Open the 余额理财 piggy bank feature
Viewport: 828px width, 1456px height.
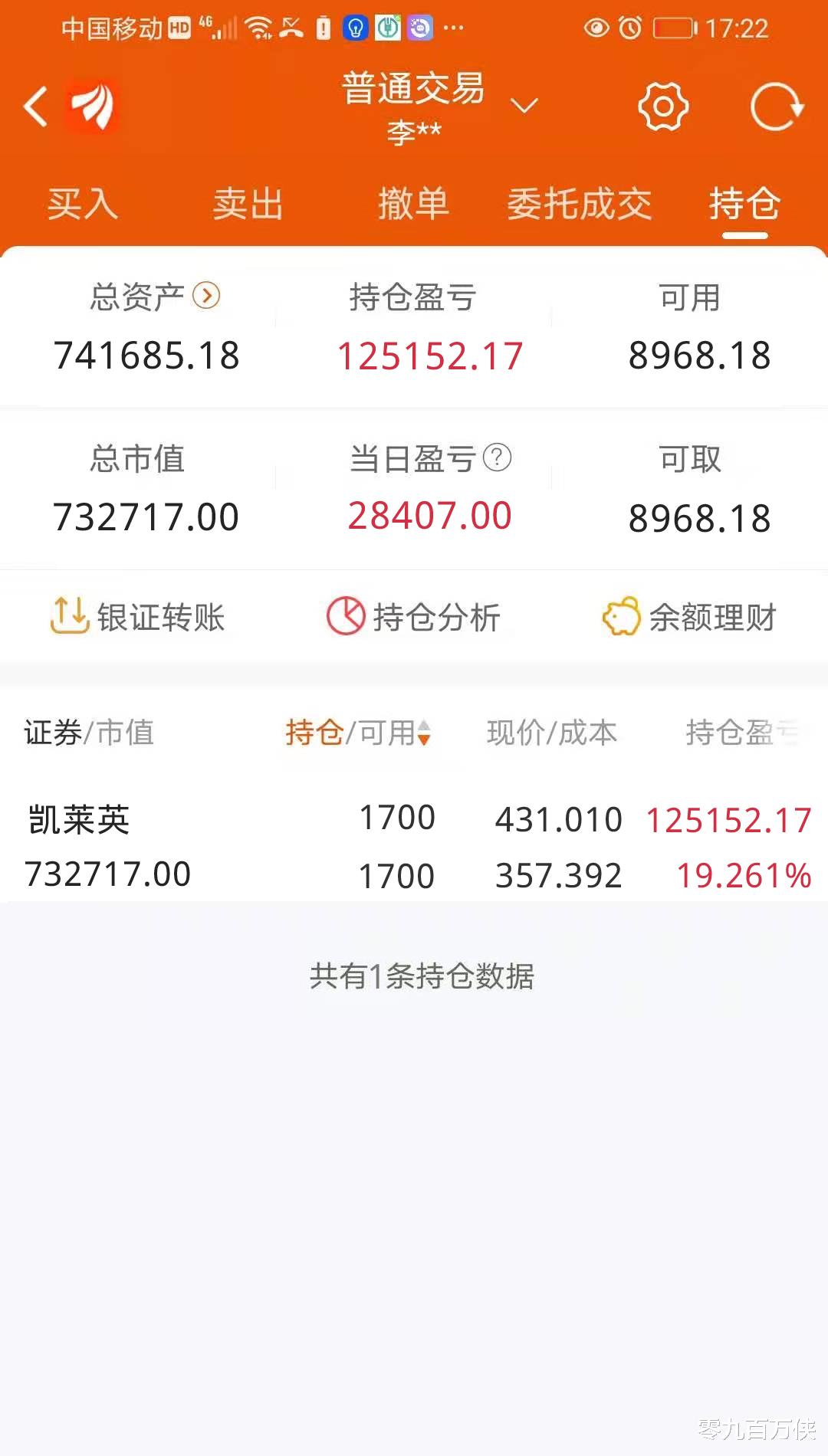point(690,615)
